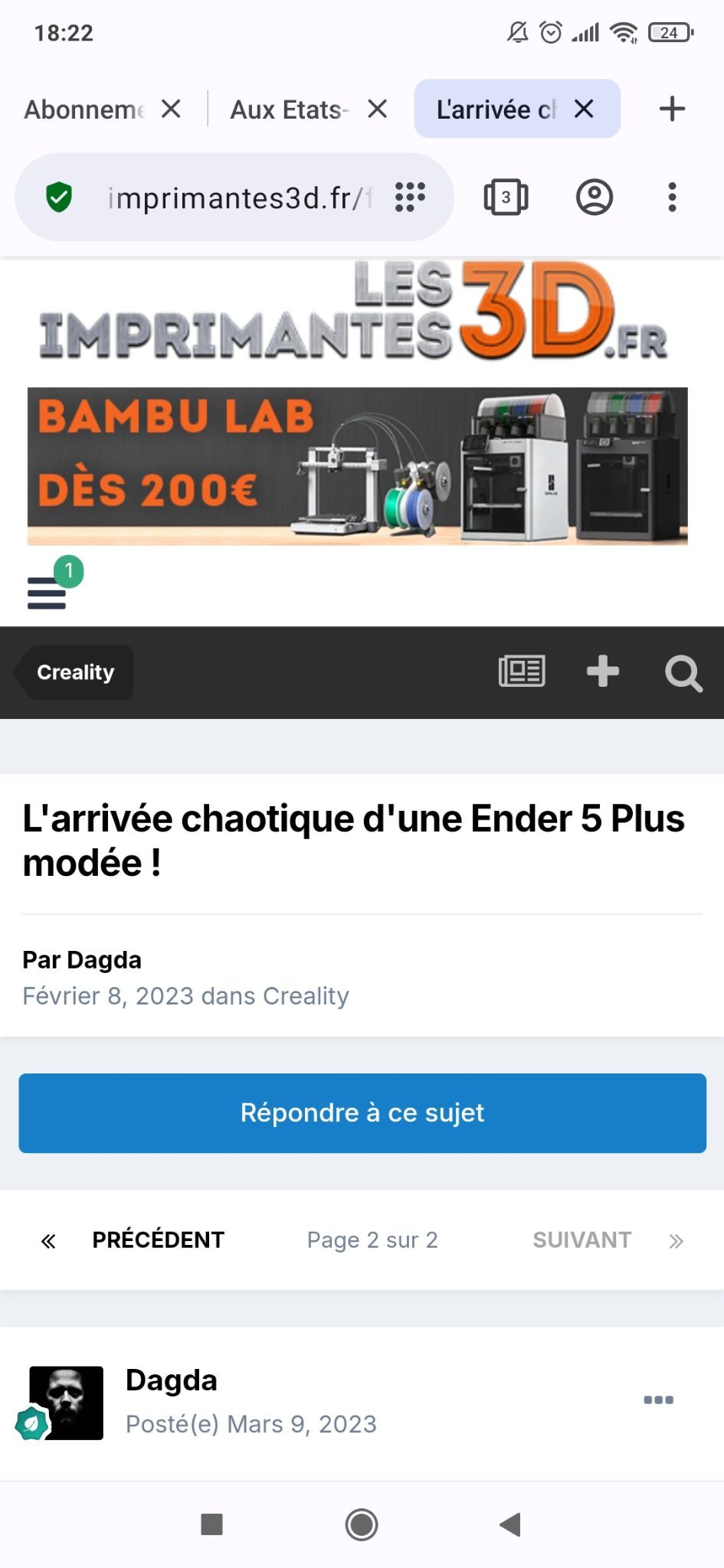724x1568 pixels.
Task: Open a new browser tab
Action: click(672, 109)
